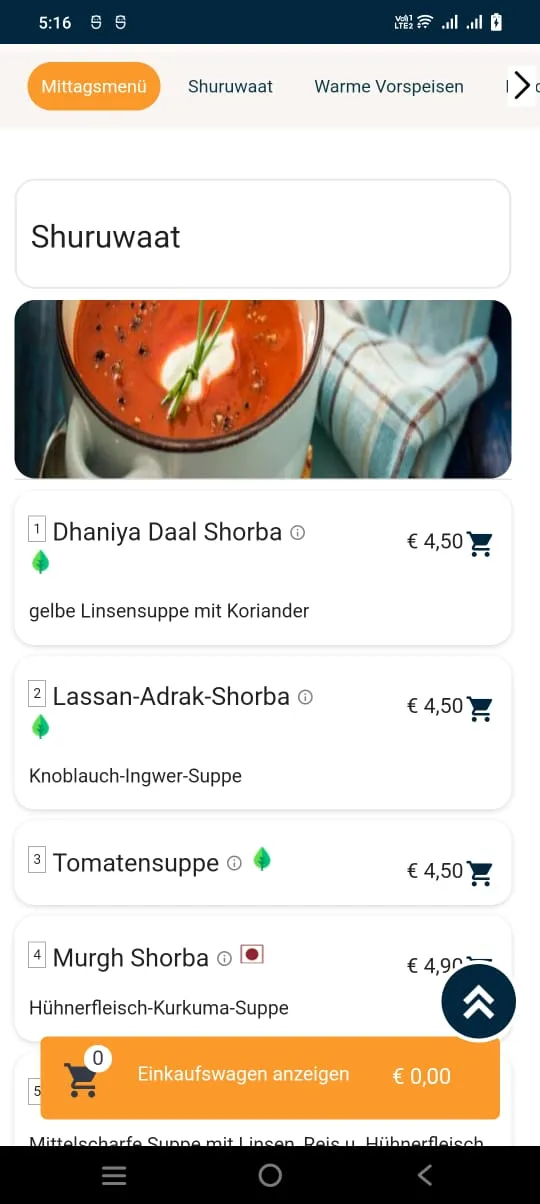Show info for Lassan-Adrak-Shorba
This screenshot has height=1204, width=540.
tap(305, 697)
